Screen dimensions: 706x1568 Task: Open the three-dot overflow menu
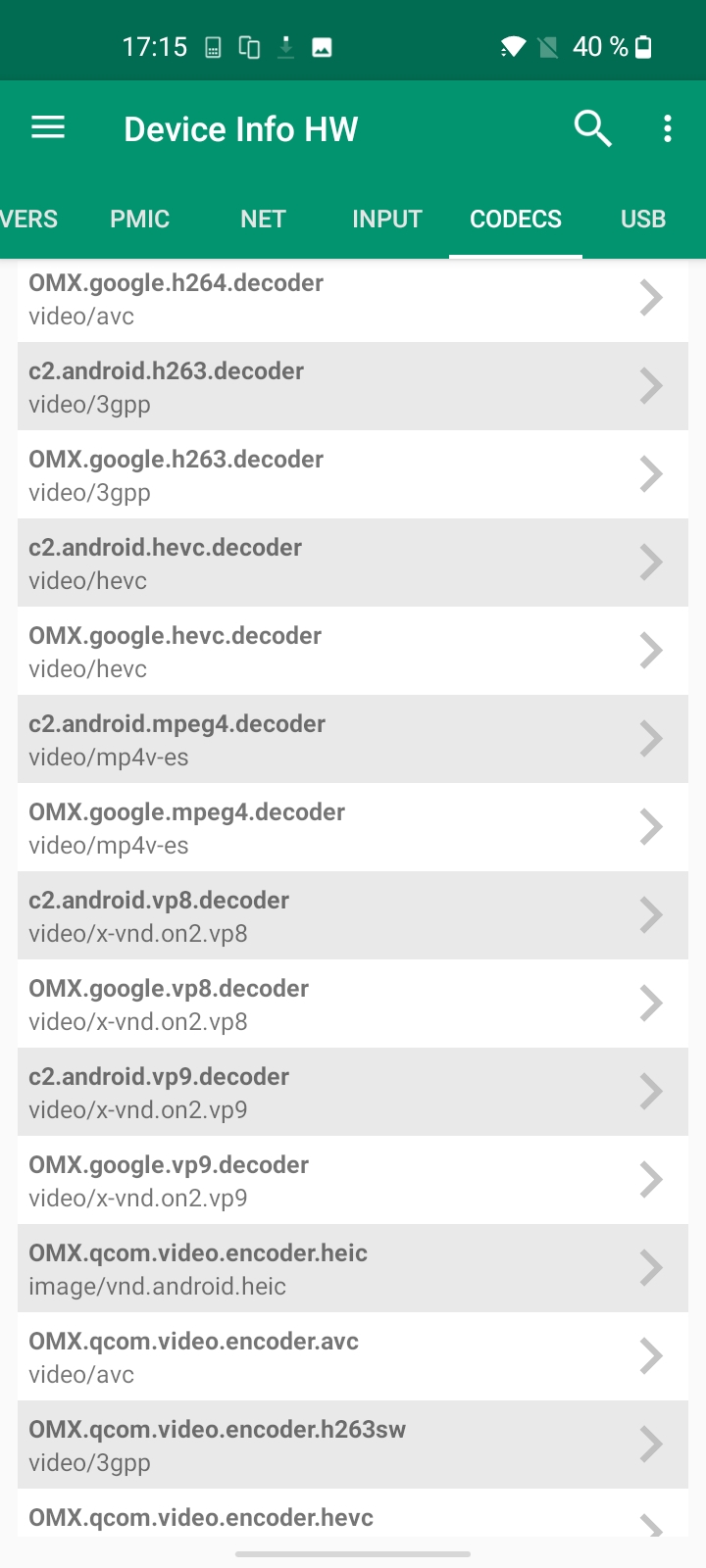click(668, 128)
